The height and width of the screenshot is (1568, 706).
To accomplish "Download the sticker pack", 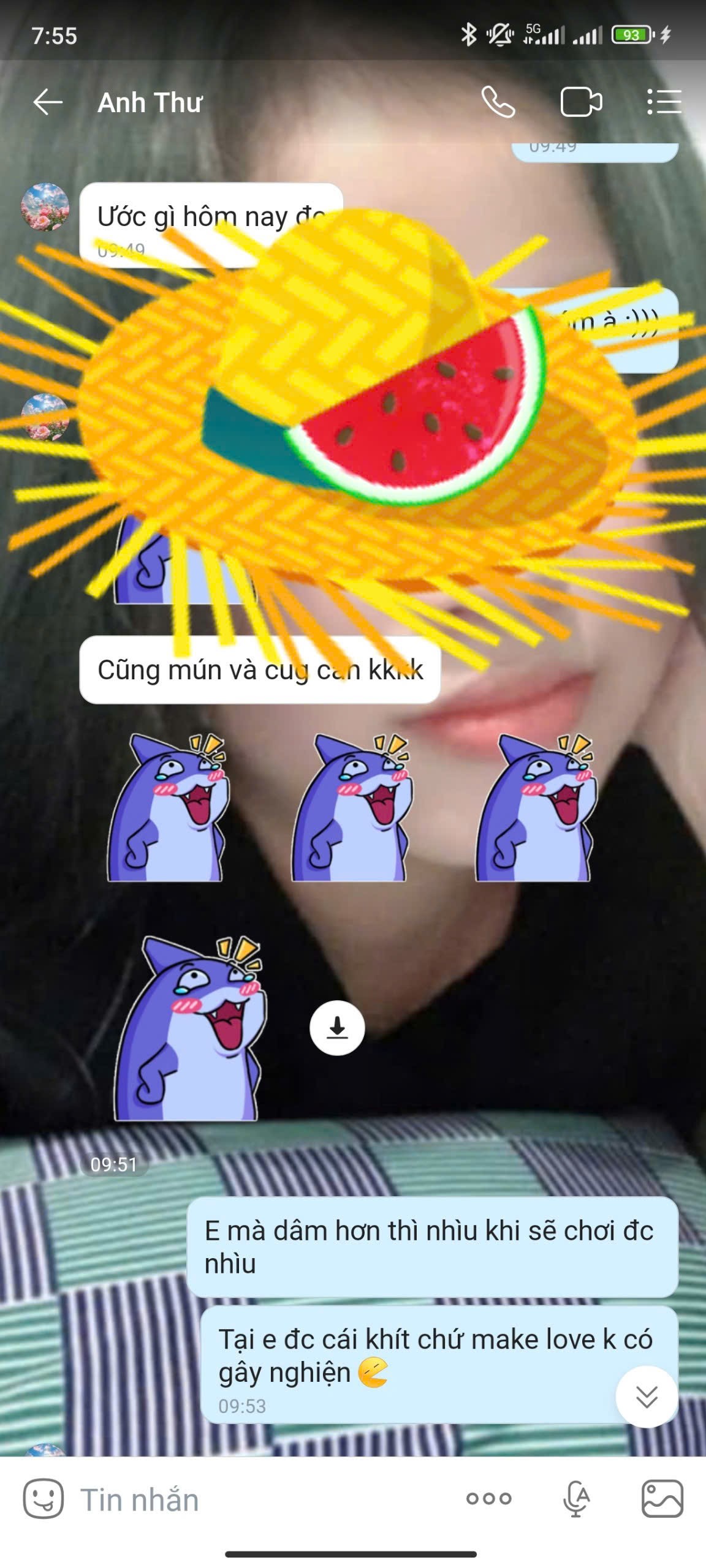I will (337, 1028).
